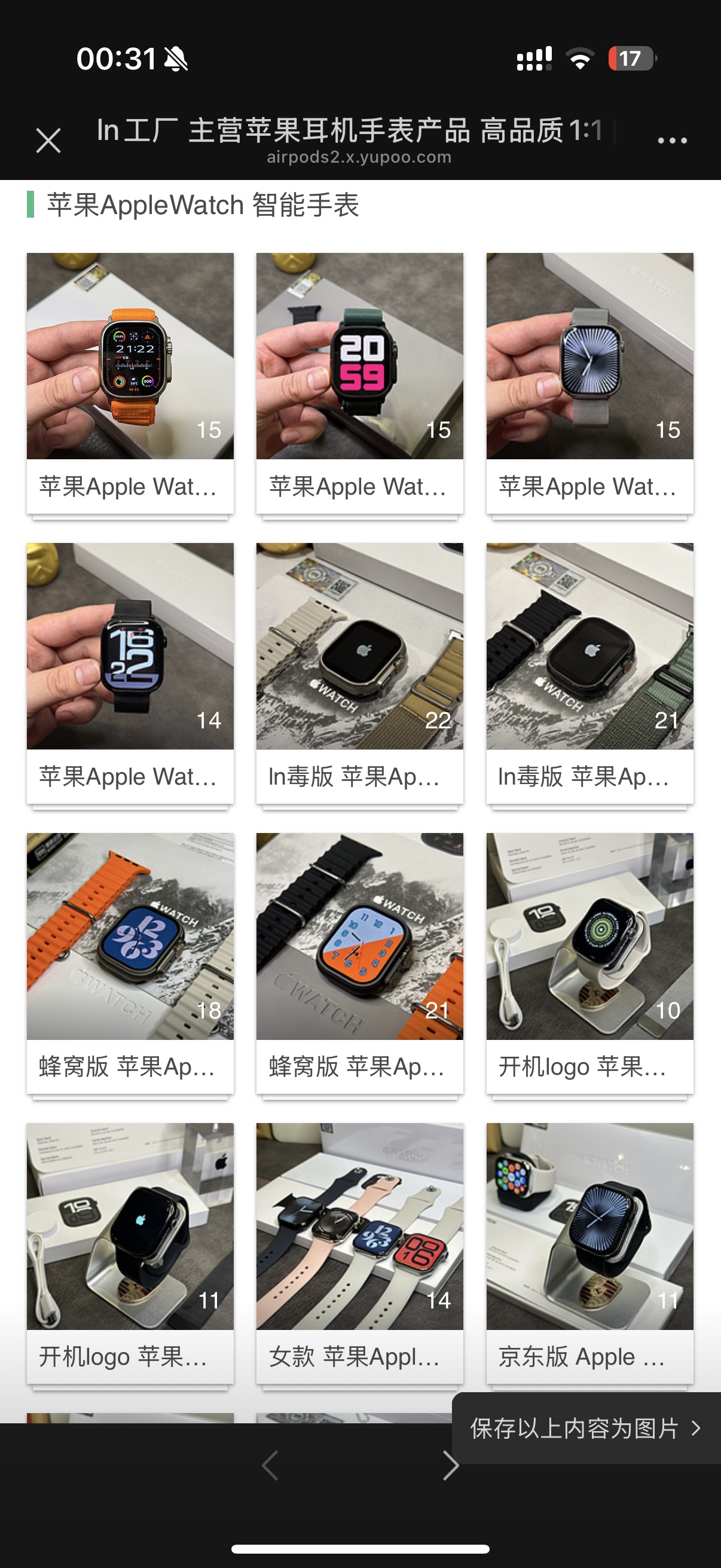Close the in-app browser page

pyautogui.click(x=48, y=141)
